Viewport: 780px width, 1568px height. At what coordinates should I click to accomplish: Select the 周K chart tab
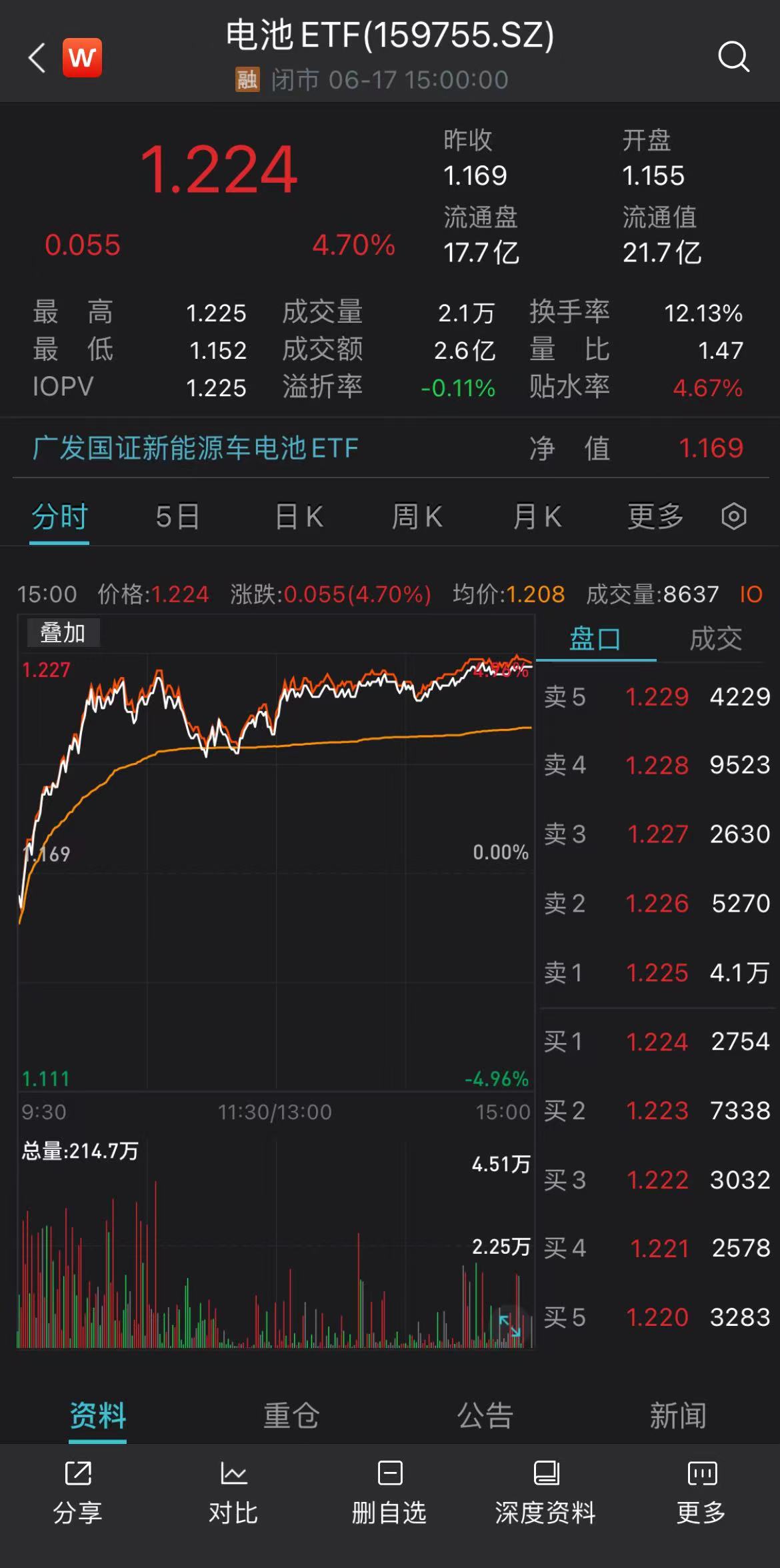pyautogui.click(x=417, y=517)
